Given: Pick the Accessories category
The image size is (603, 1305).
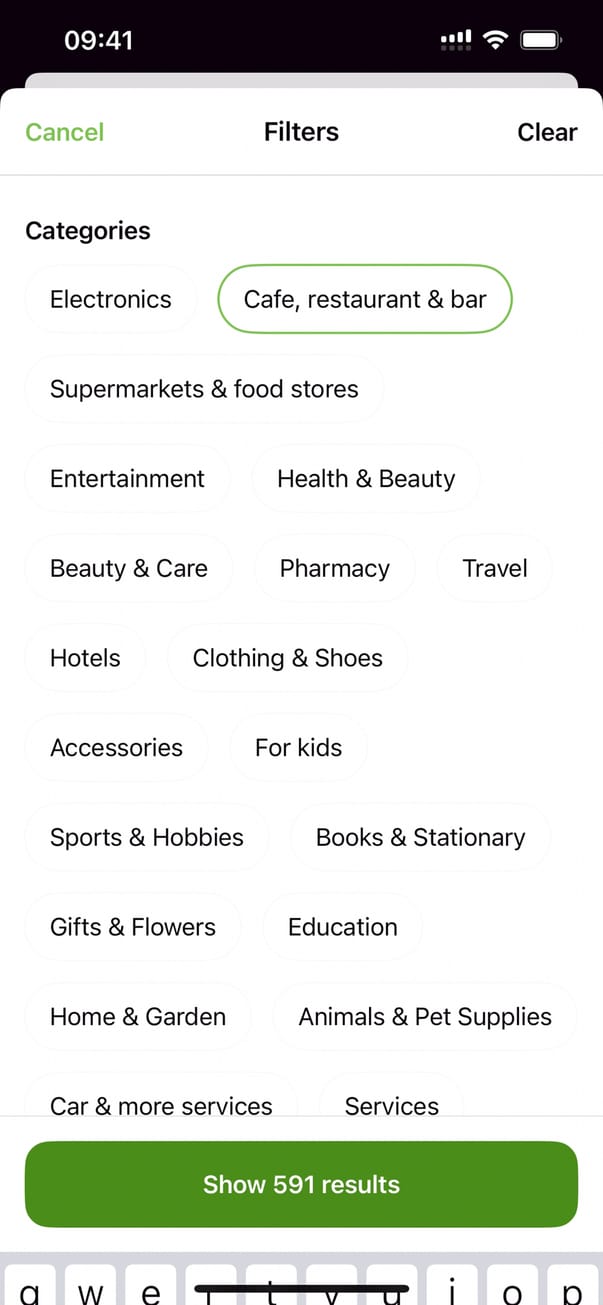Looking at the screenshot, I should point(116,748).
